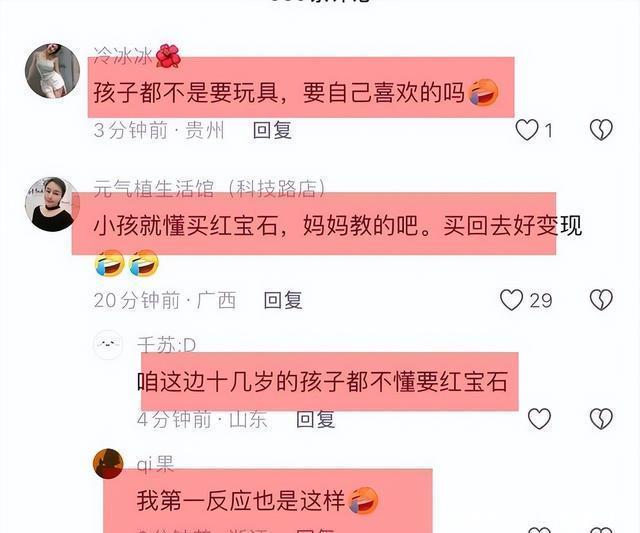Viewport: 640px width, 533px height.
Task: Dislike the reply from 千苏:D
Action: coord(600,419)
